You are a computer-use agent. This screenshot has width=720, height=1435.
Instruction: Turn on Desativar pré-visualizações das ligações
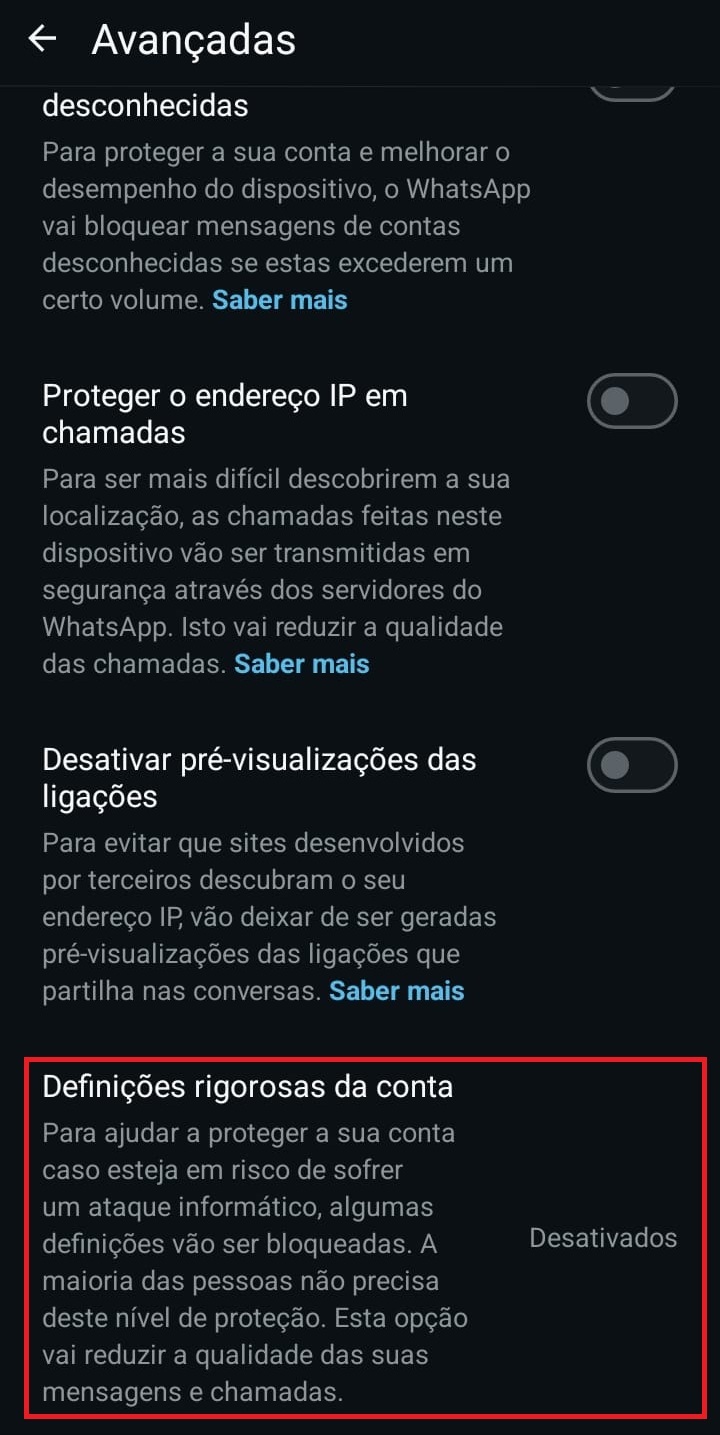(632, 765)
